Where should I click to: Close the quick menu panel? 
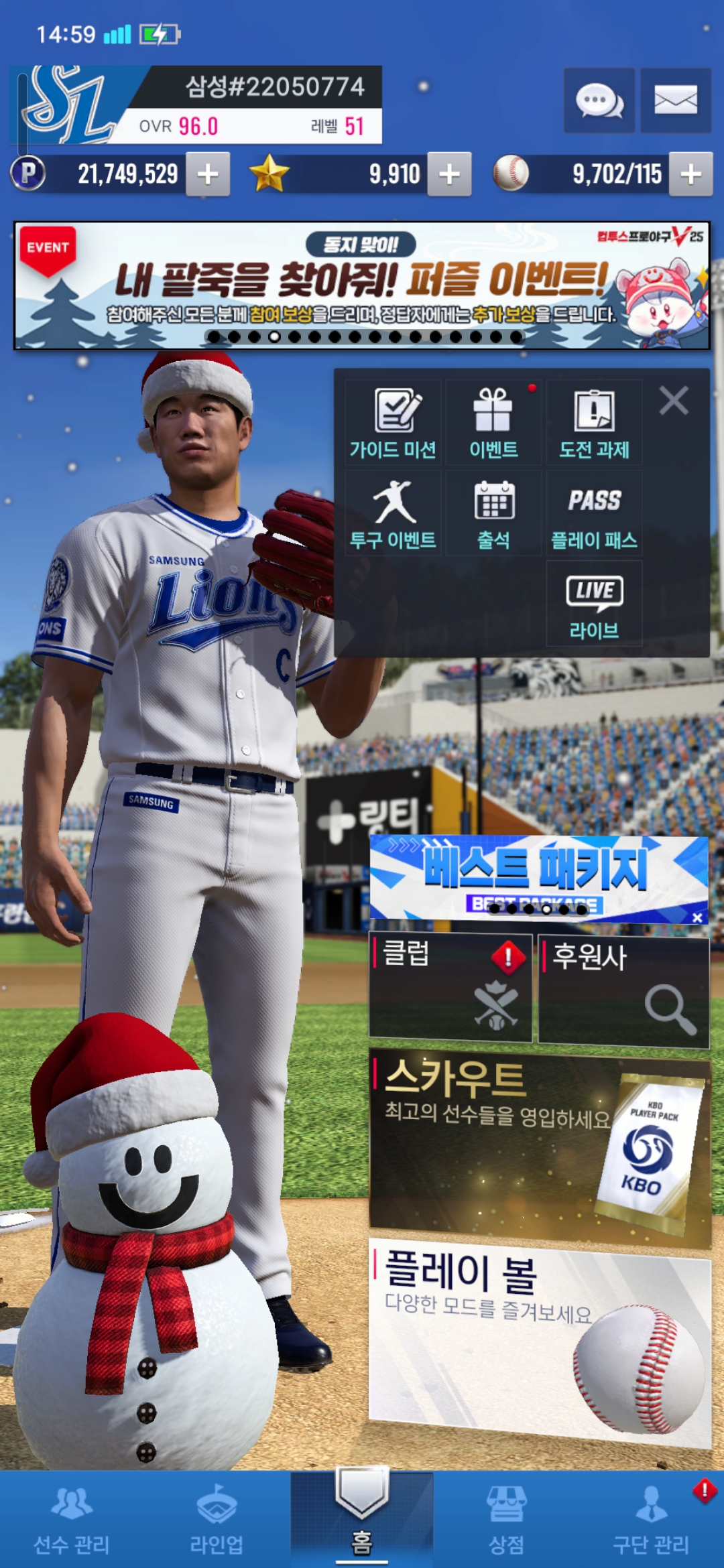point(674,401)
